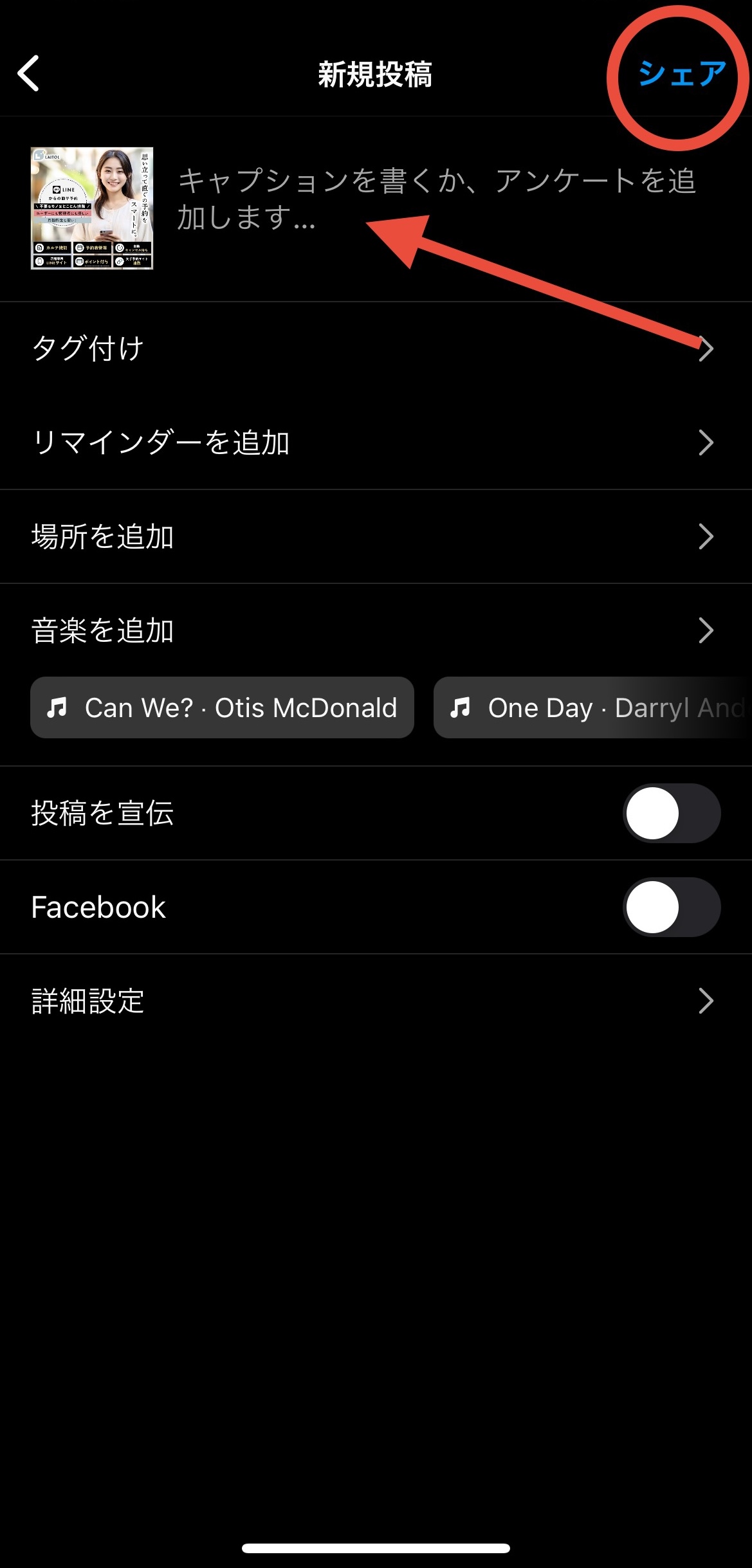Go back using the top-left arrow
Image resolution: width=752 pixels, height=1568 pixels.
(x=29, y=73)
